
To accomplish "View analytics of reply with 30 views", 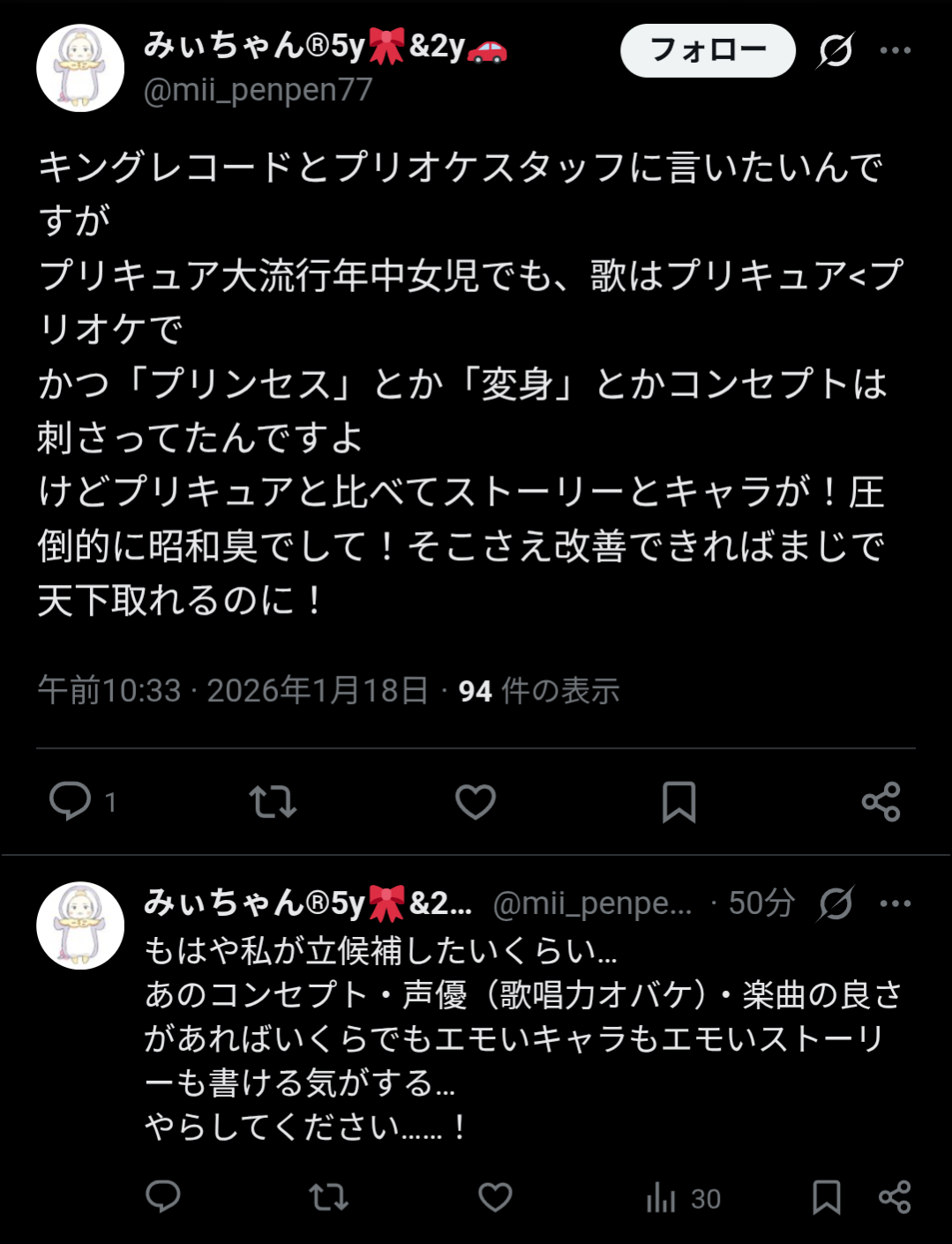I will 682,1198.
